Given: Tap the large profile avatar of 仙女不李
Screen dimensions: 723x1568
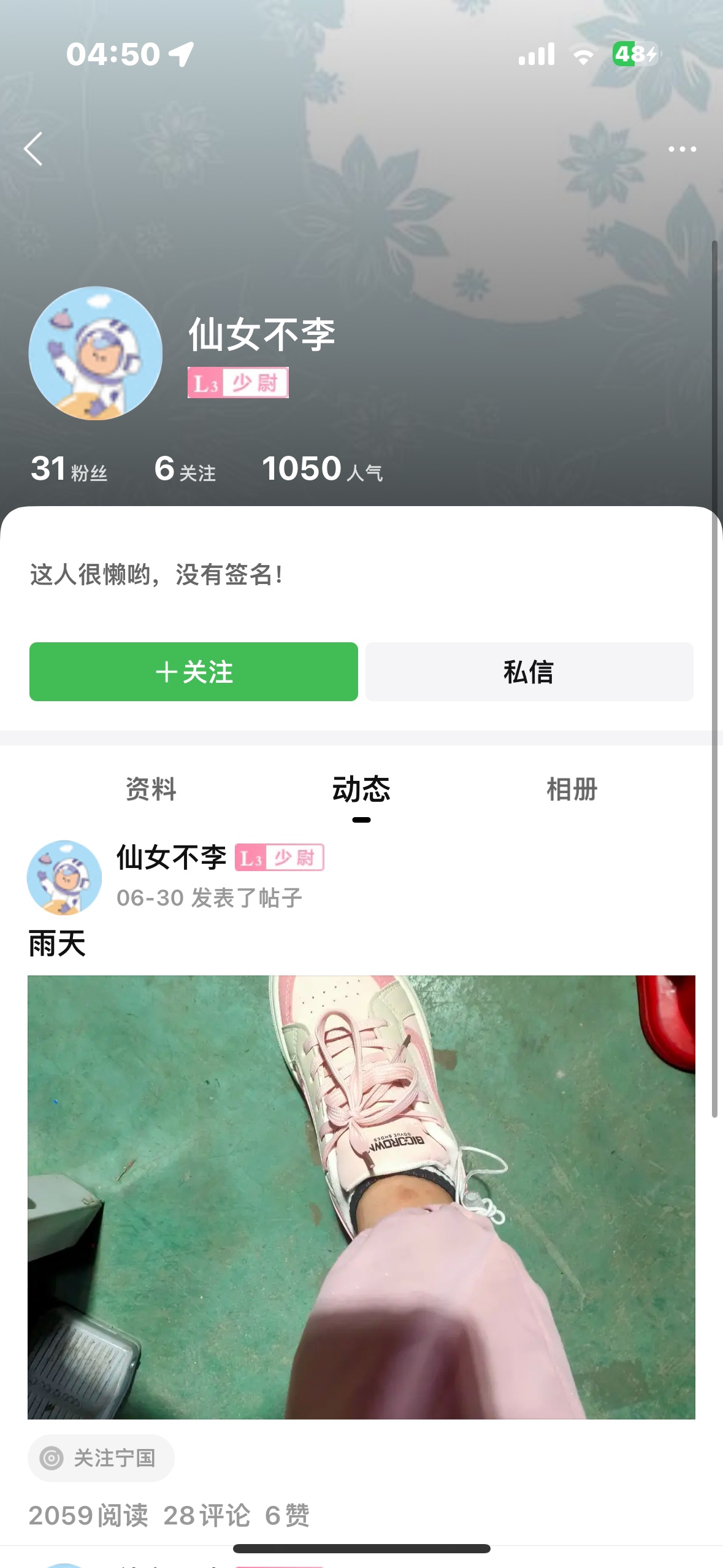Looking at the screenshot, I should 96,353.
